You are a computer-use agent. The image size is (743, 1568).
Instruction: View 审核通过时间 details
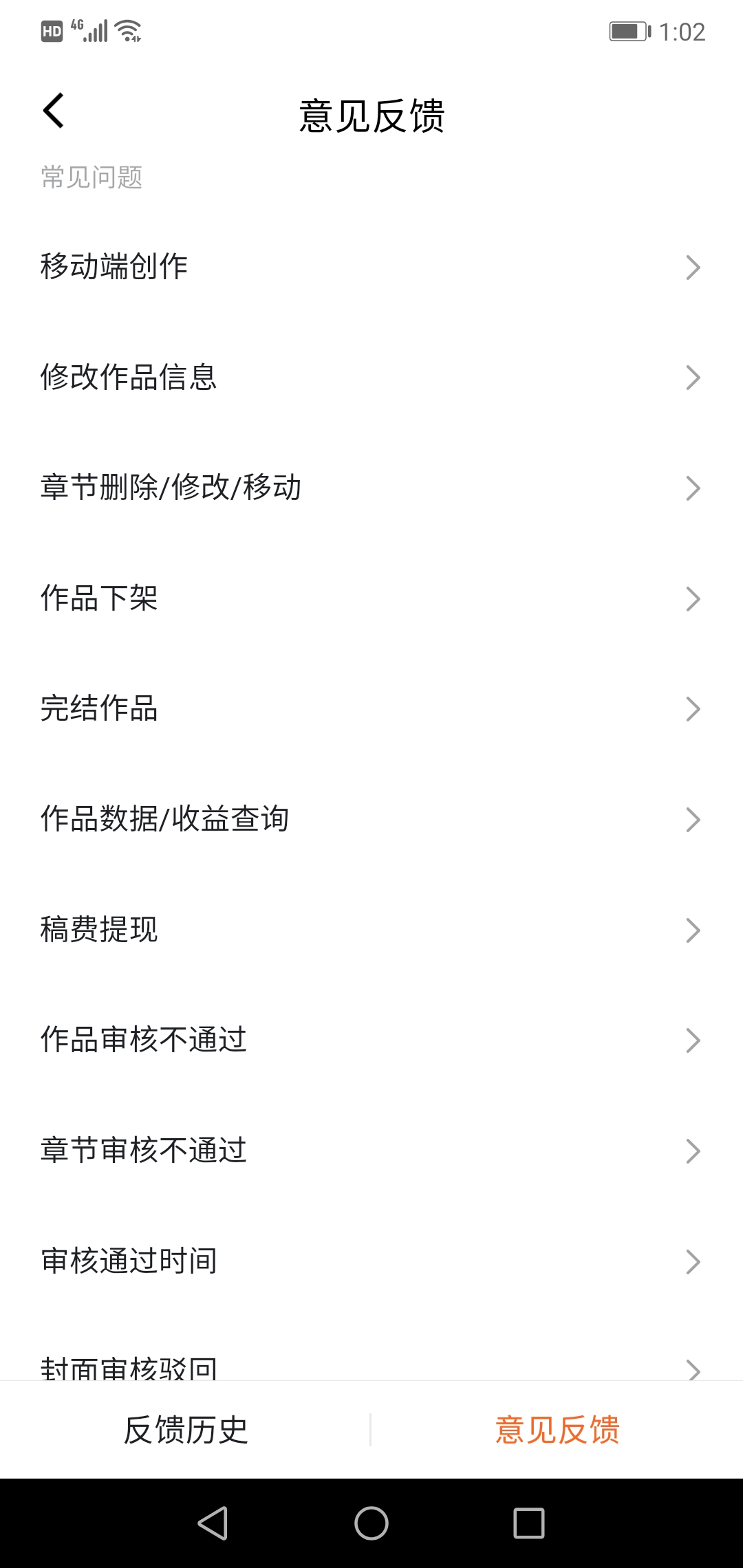tap(371, 1261)
